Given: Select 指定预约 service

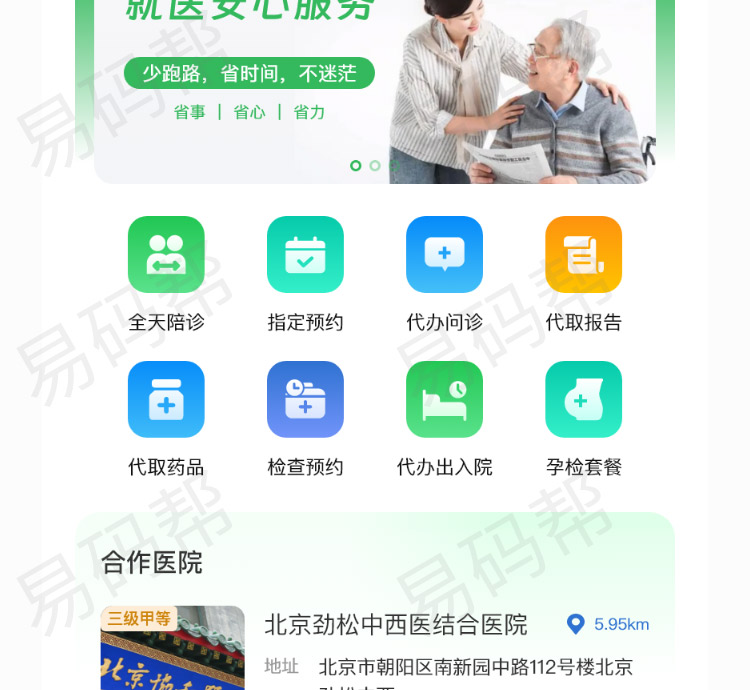Looking at the screenshot, I should [305, 255].
